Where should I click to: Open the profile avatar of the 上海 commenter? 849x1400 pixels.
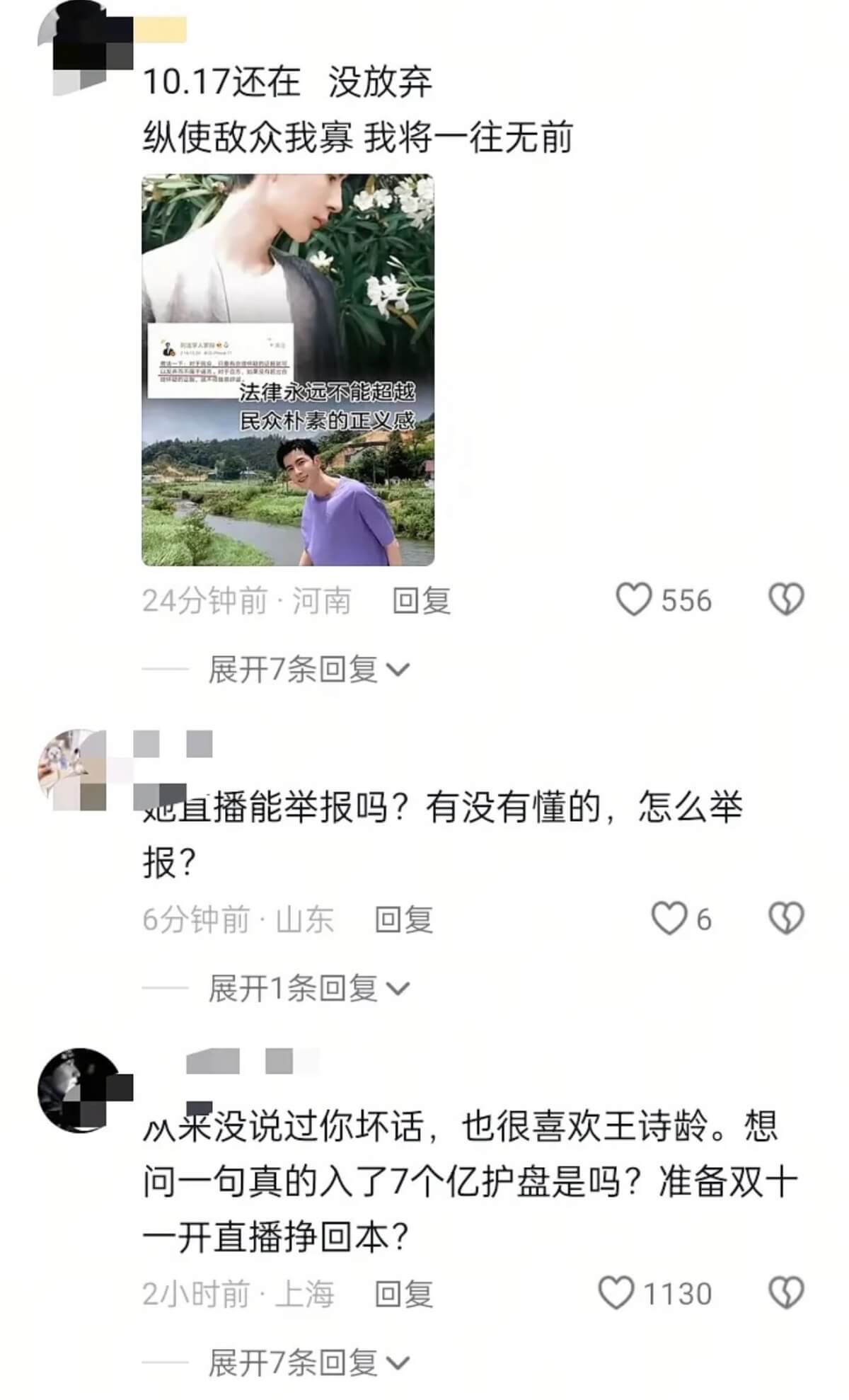79,1090
